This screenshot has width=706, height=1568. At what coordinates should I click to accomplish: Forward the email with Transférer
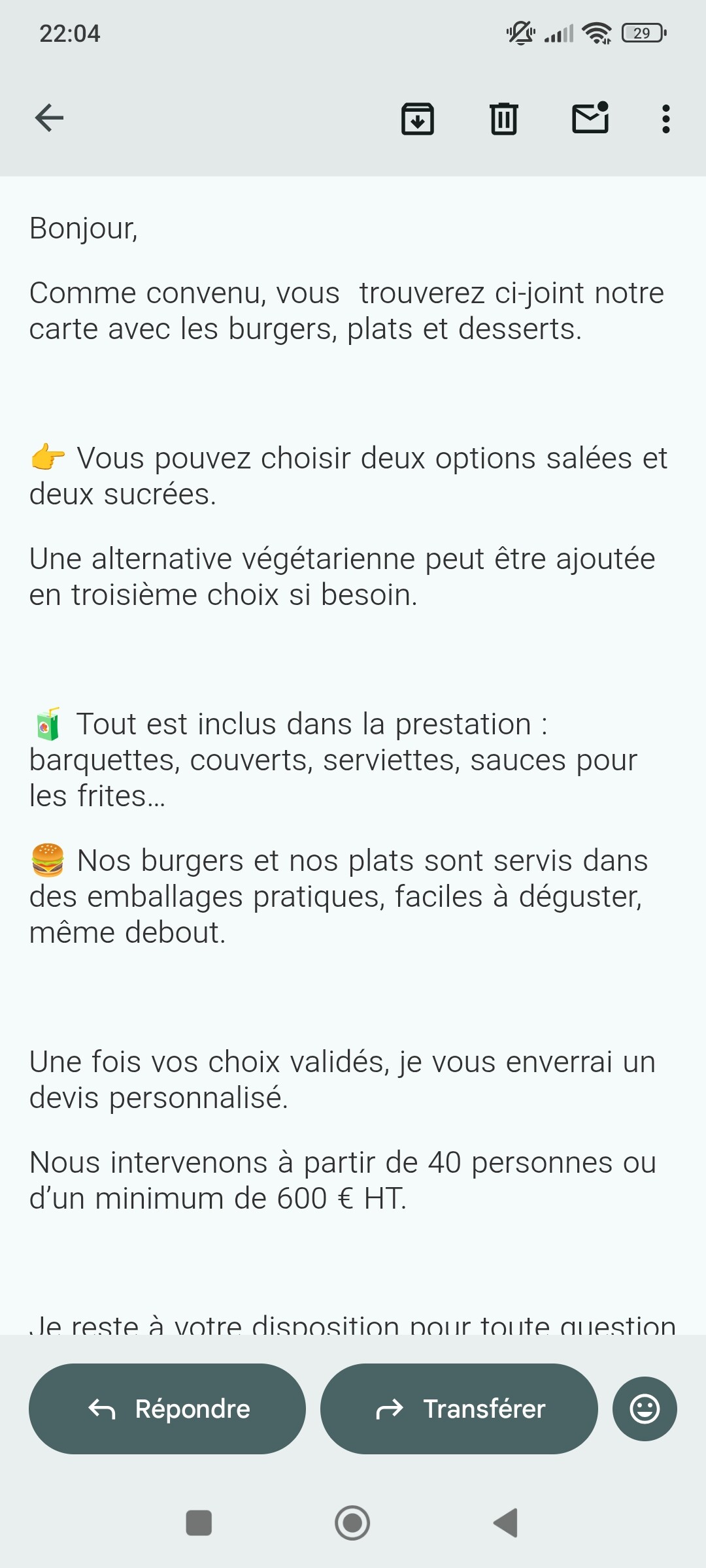tap(459, 1409)
